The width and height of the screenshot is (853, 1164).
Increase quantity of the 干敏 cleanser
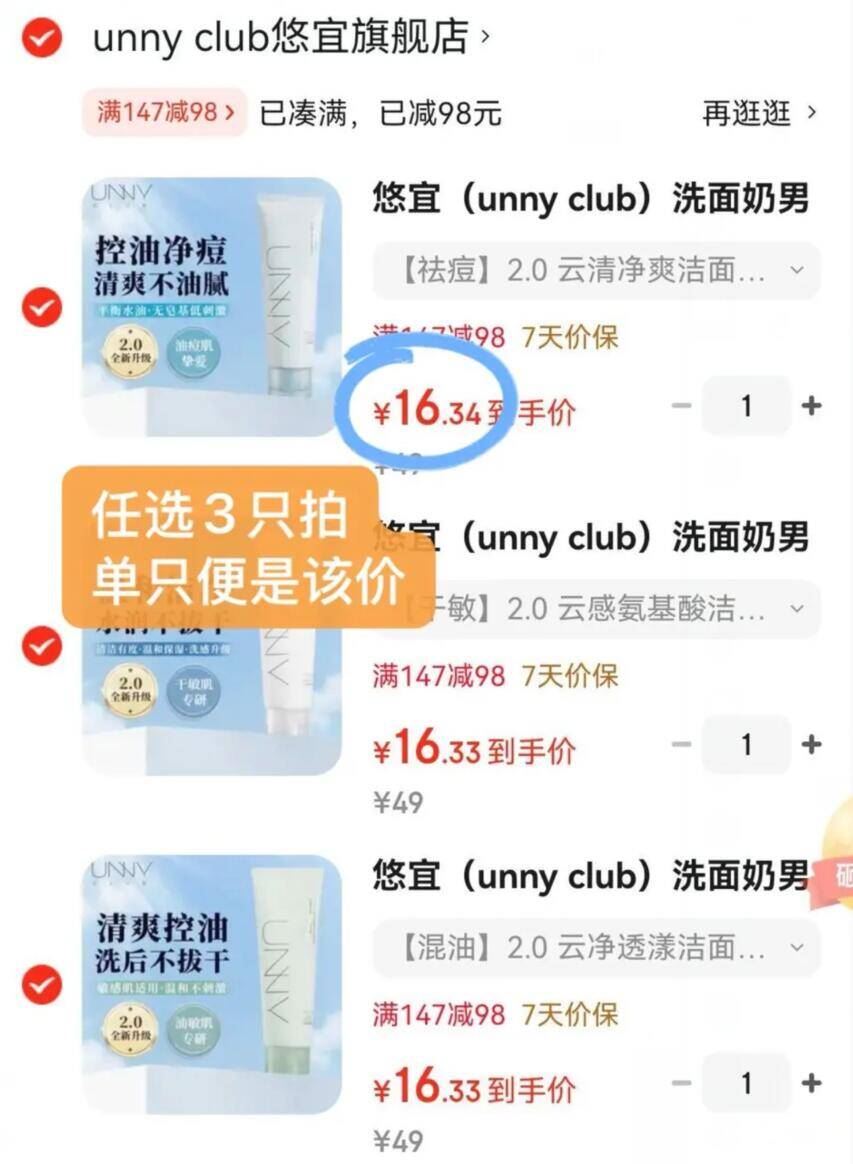[812, 745]
